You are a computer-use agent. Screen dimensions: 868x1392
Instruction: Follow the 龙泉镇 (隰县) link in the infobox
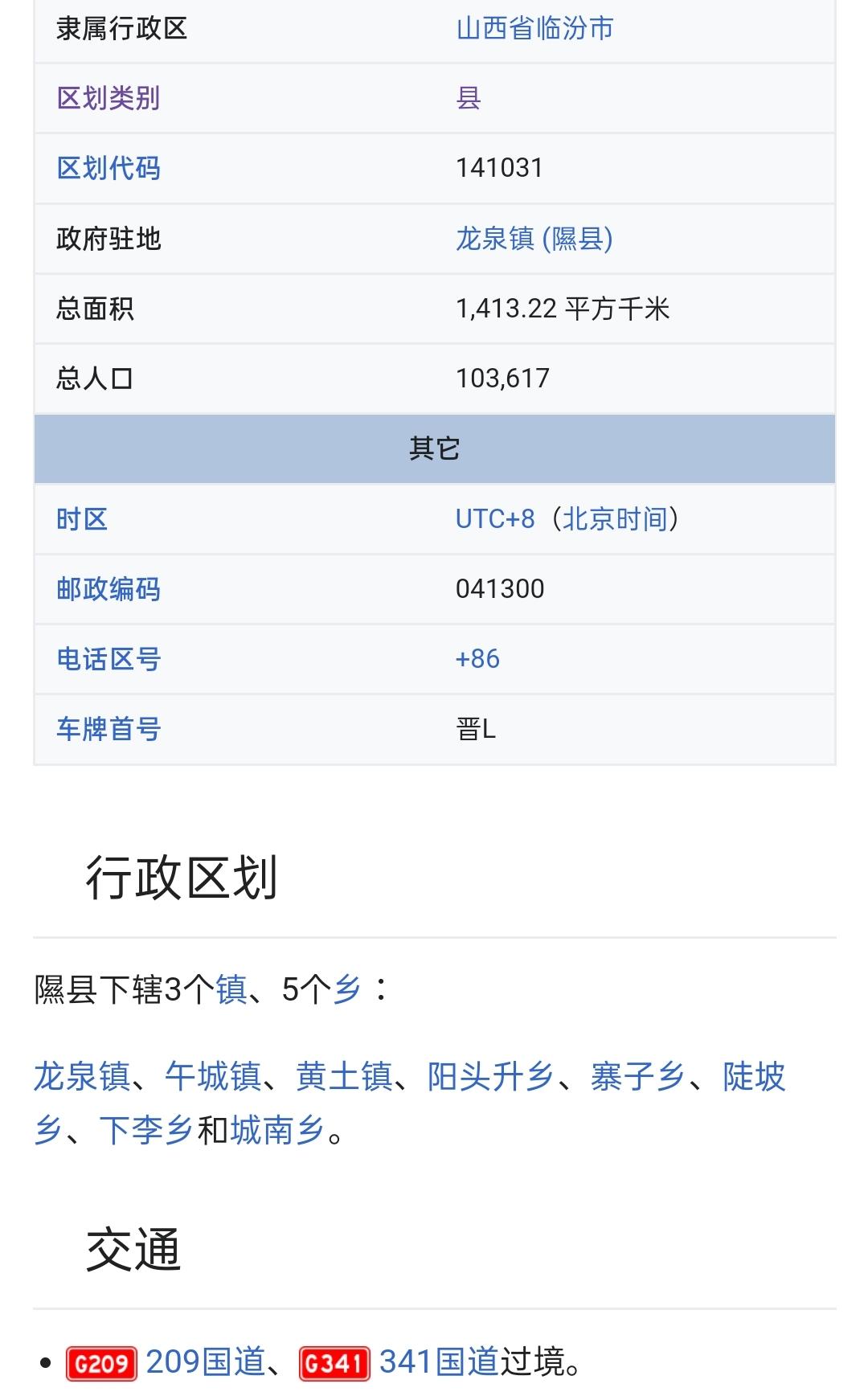point(534,239)
